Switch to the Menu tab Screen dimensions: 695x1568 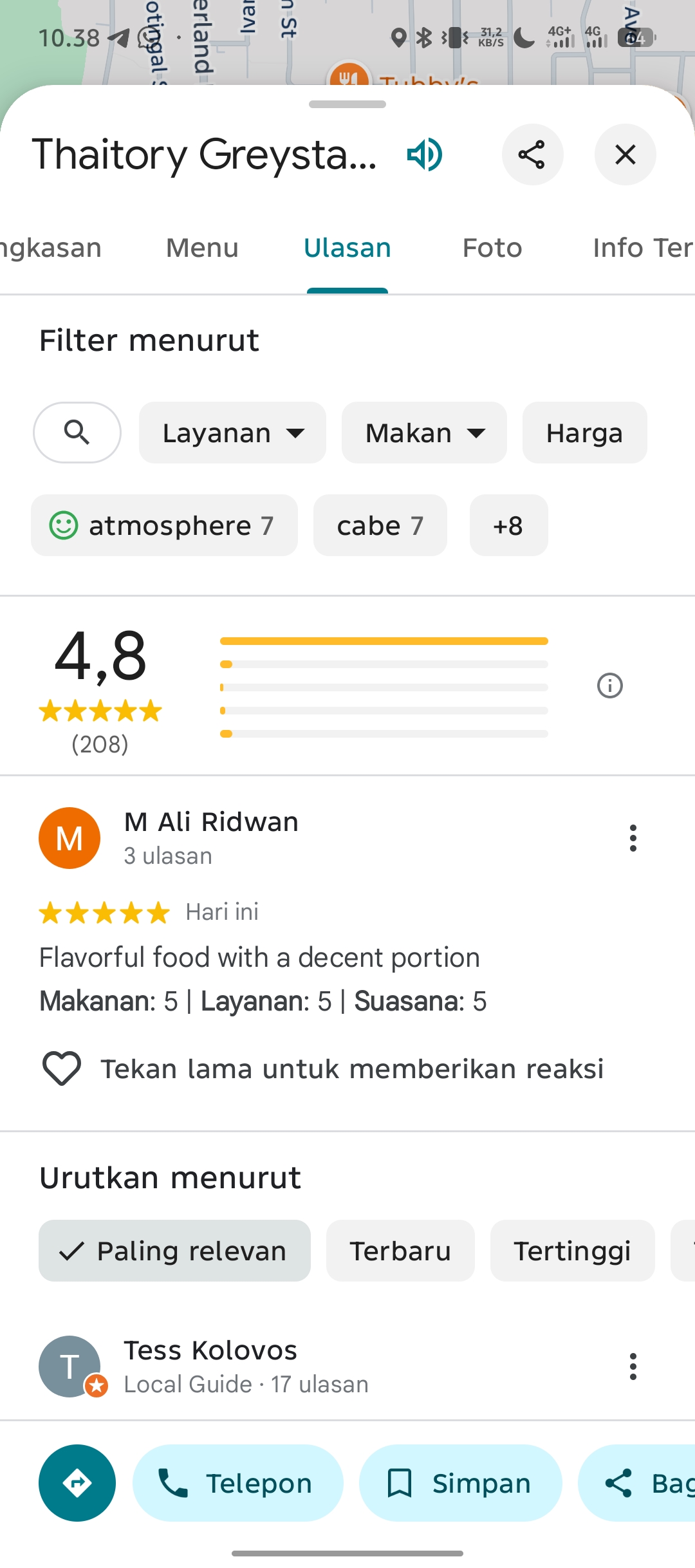(202, 248)
